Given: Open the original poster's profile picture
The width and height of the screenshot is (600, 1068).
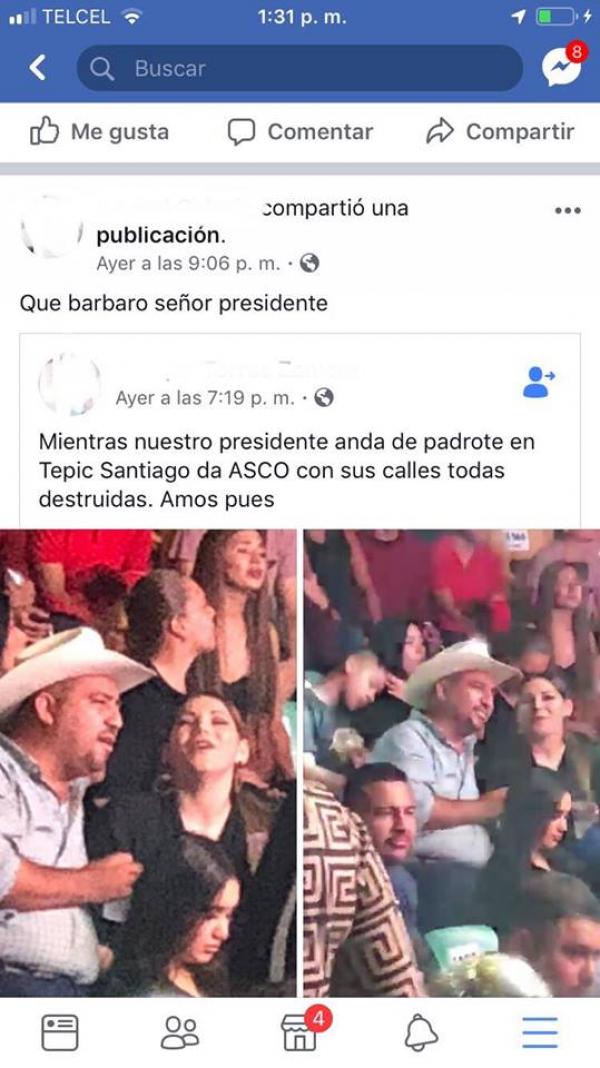Looking at the screenshot, I should tap(70, 383).
